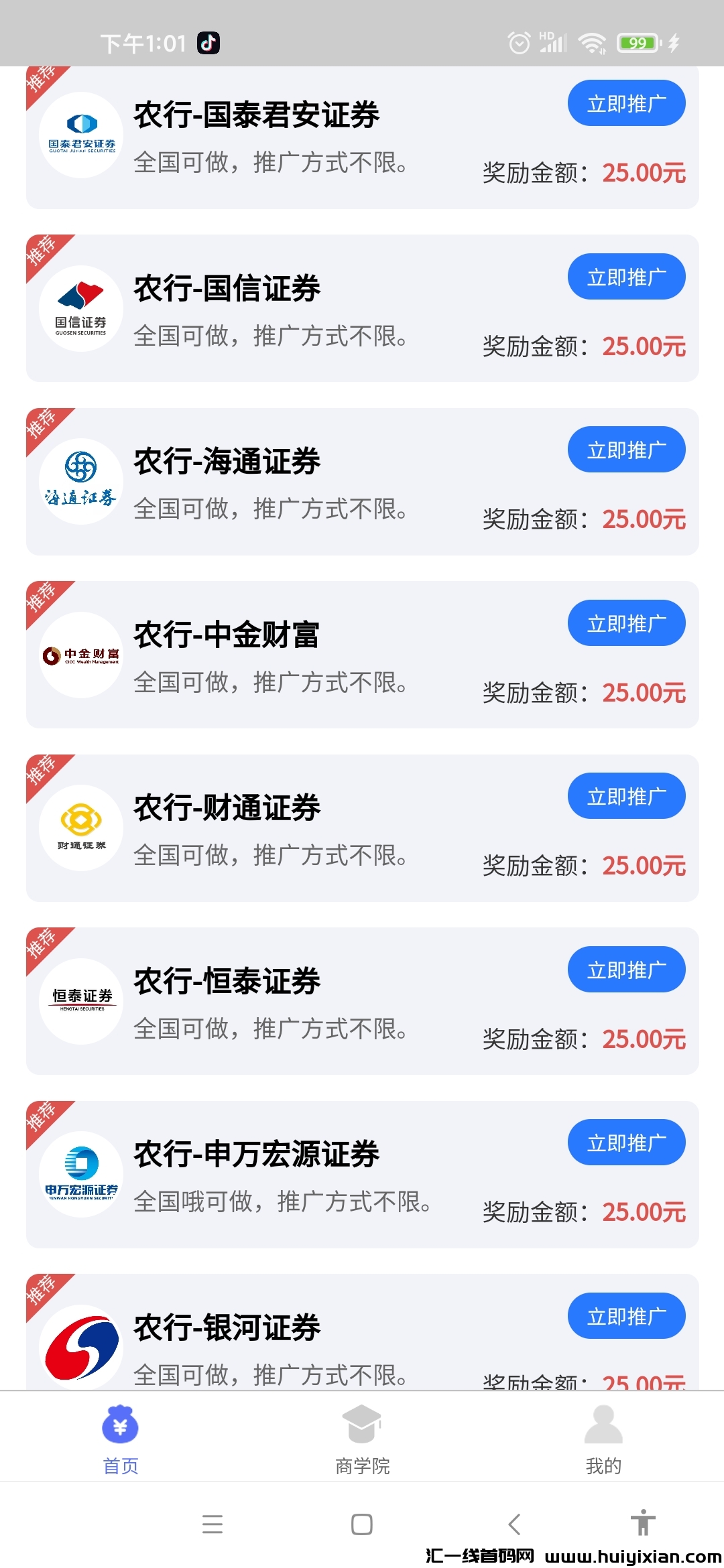
Task: Promote 农行-国信证券 with 立即推广
Action: click(x=626, y=277)
